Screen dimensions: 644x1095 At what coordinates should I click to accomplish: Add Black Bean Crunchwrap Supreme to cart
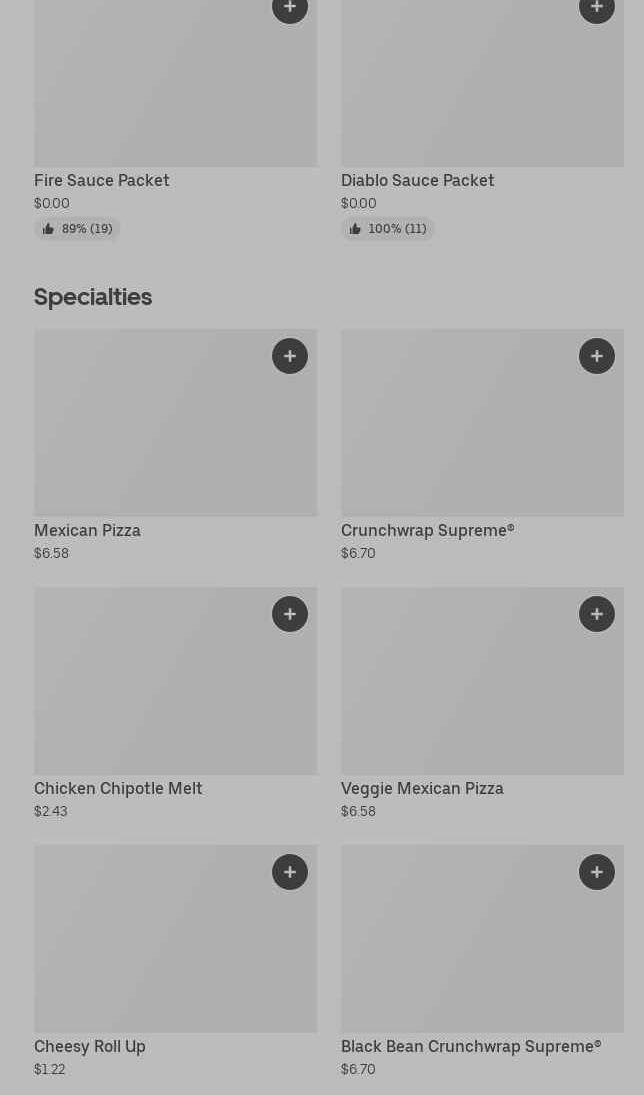click(x=597, y=872)
